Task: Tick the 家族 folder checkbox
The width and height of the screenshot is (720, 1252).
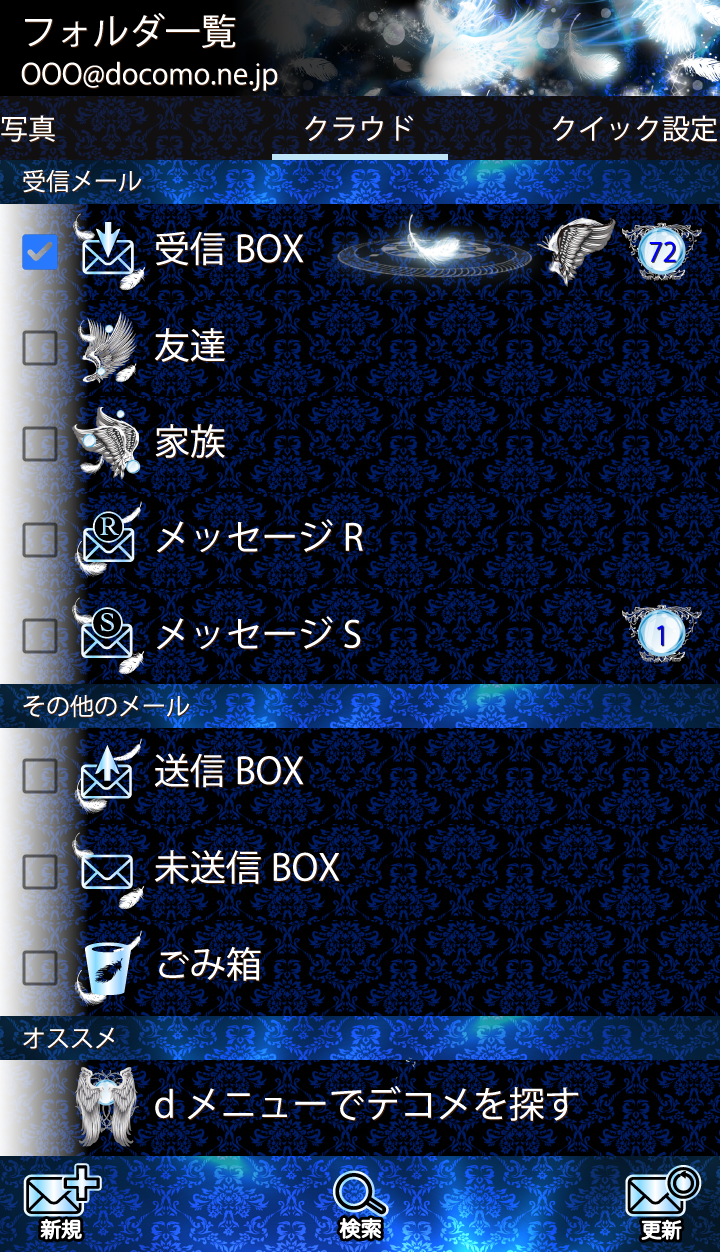Action: (40, 444)
